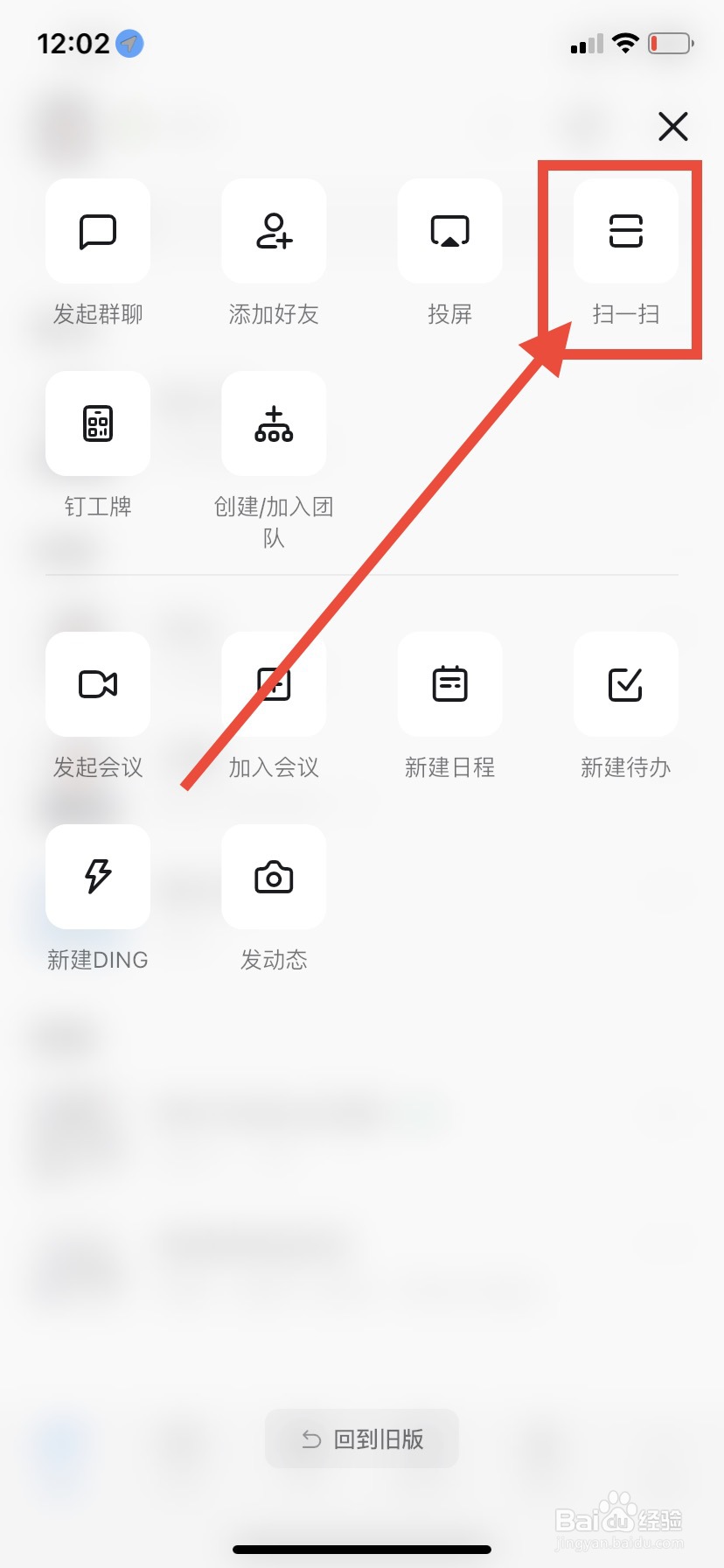Open the 扫一扫 scan tool
724x1568 pixels.
(x=624, y=232)
